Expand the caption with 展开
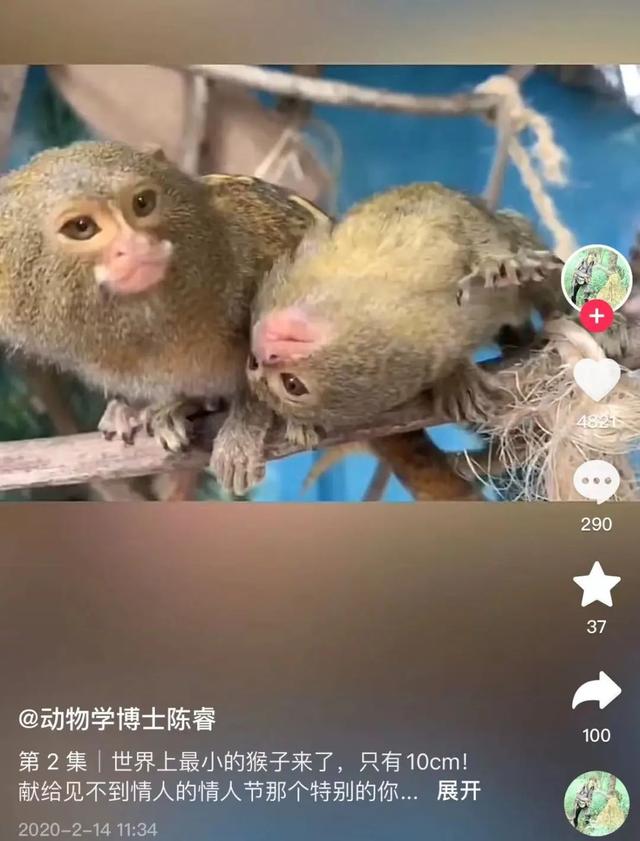 point(459,791)
